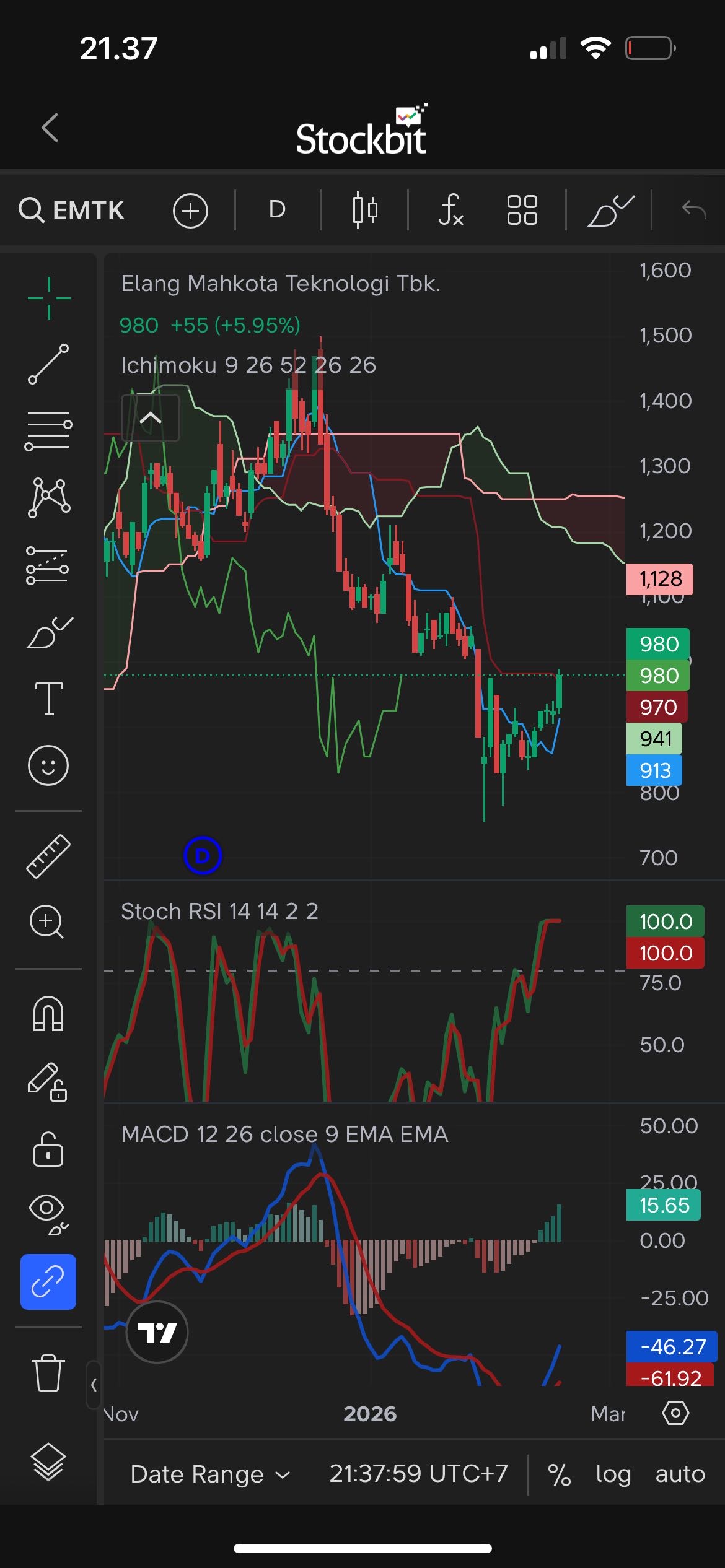725x1568 pixels.
Task: Select the ruler measure tool
Action: click(x=48, y=856)
